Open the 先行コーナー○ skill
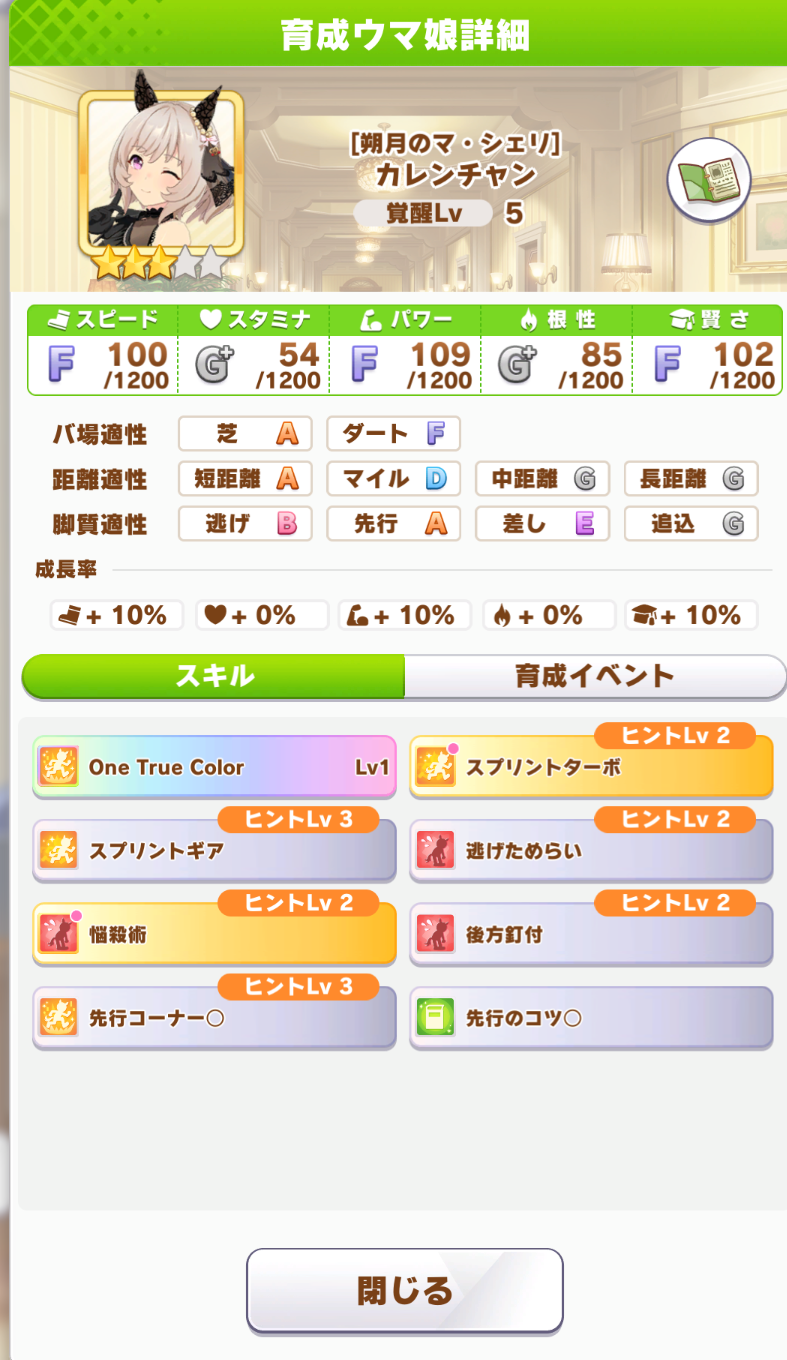The height and width of the screenshot is (1360, 787). click(214, 1018)
